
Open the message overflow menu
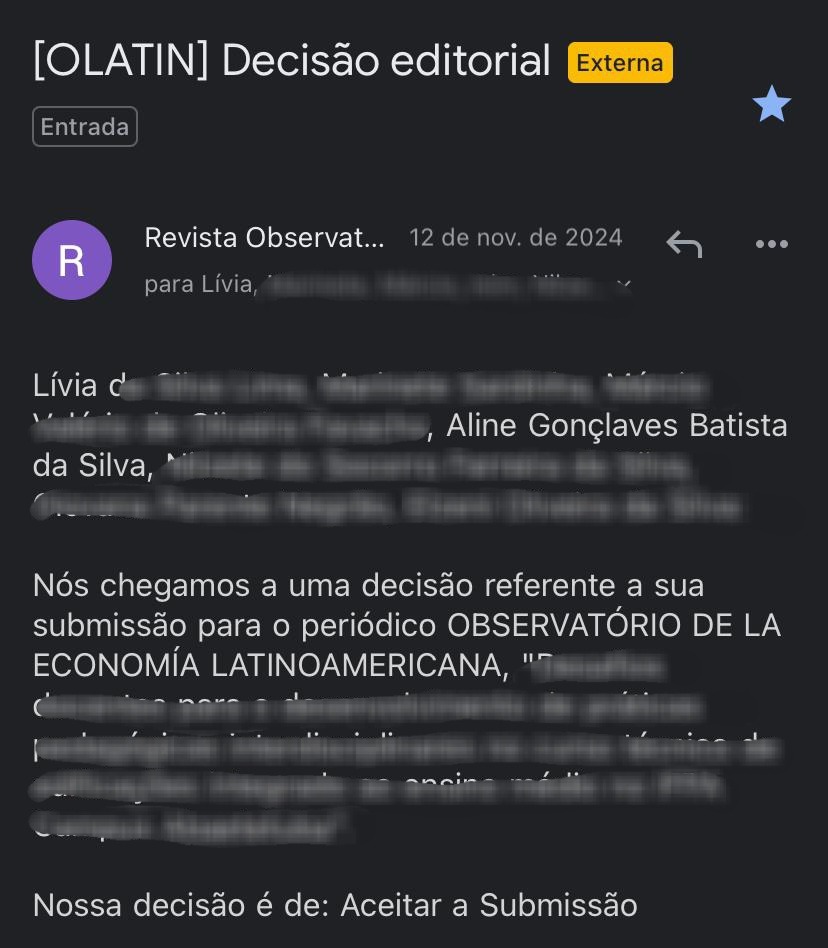click(x=771, y=244)
